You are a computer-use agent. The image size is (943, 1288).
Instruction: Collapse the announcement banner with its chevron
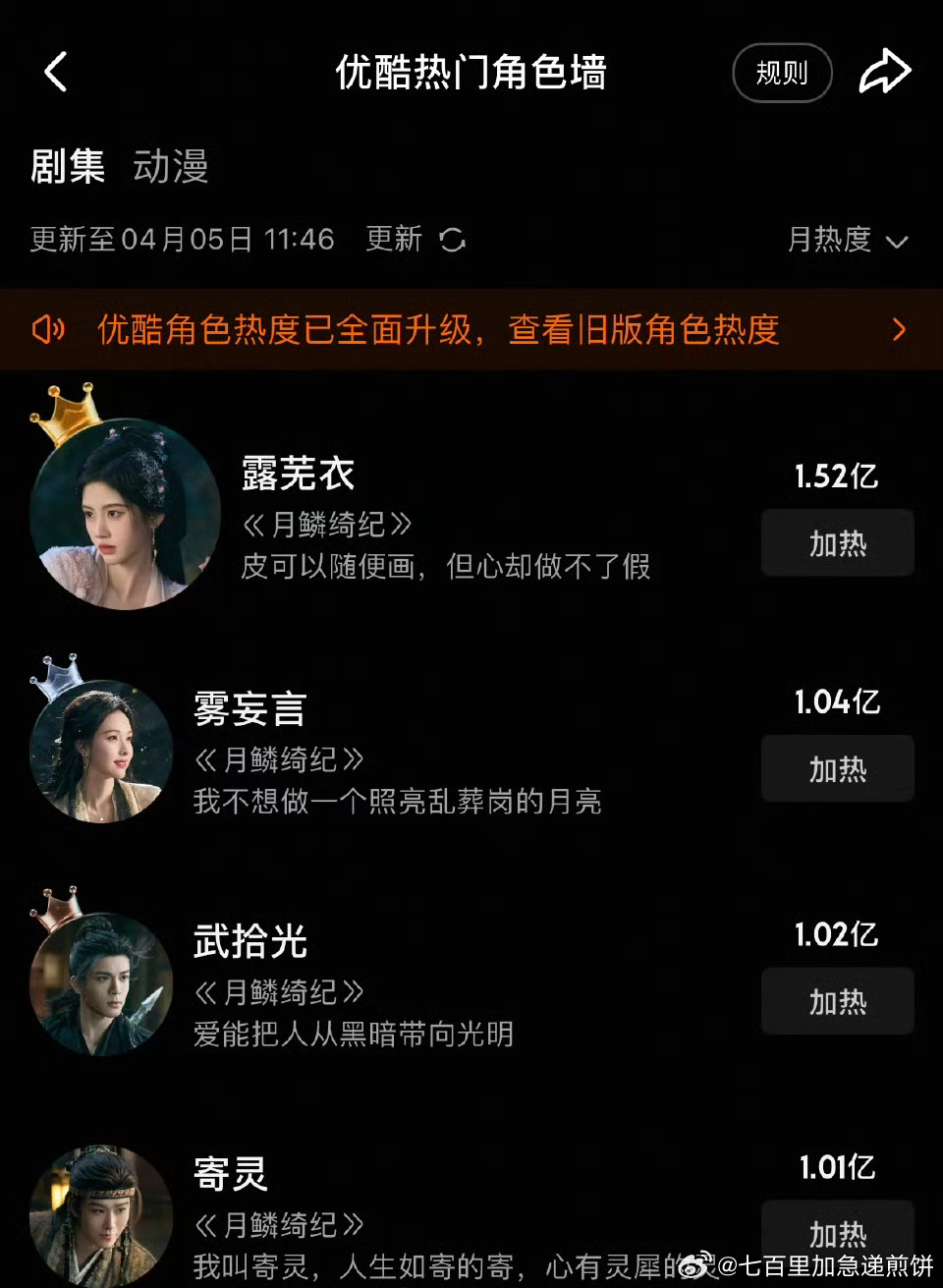pyautogui.click(x=899, y=330)
